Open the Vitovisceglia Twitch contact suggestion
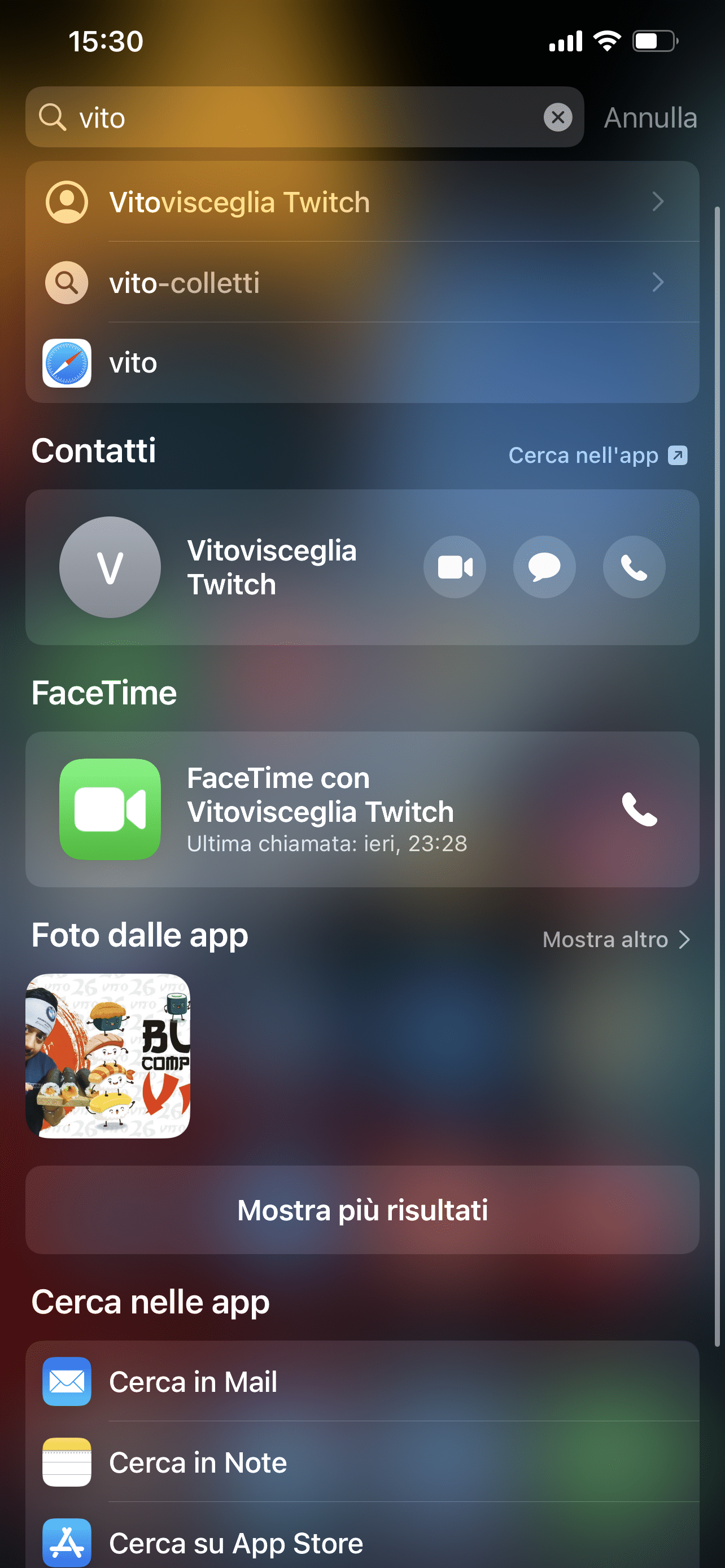 [x=362, y=202]
